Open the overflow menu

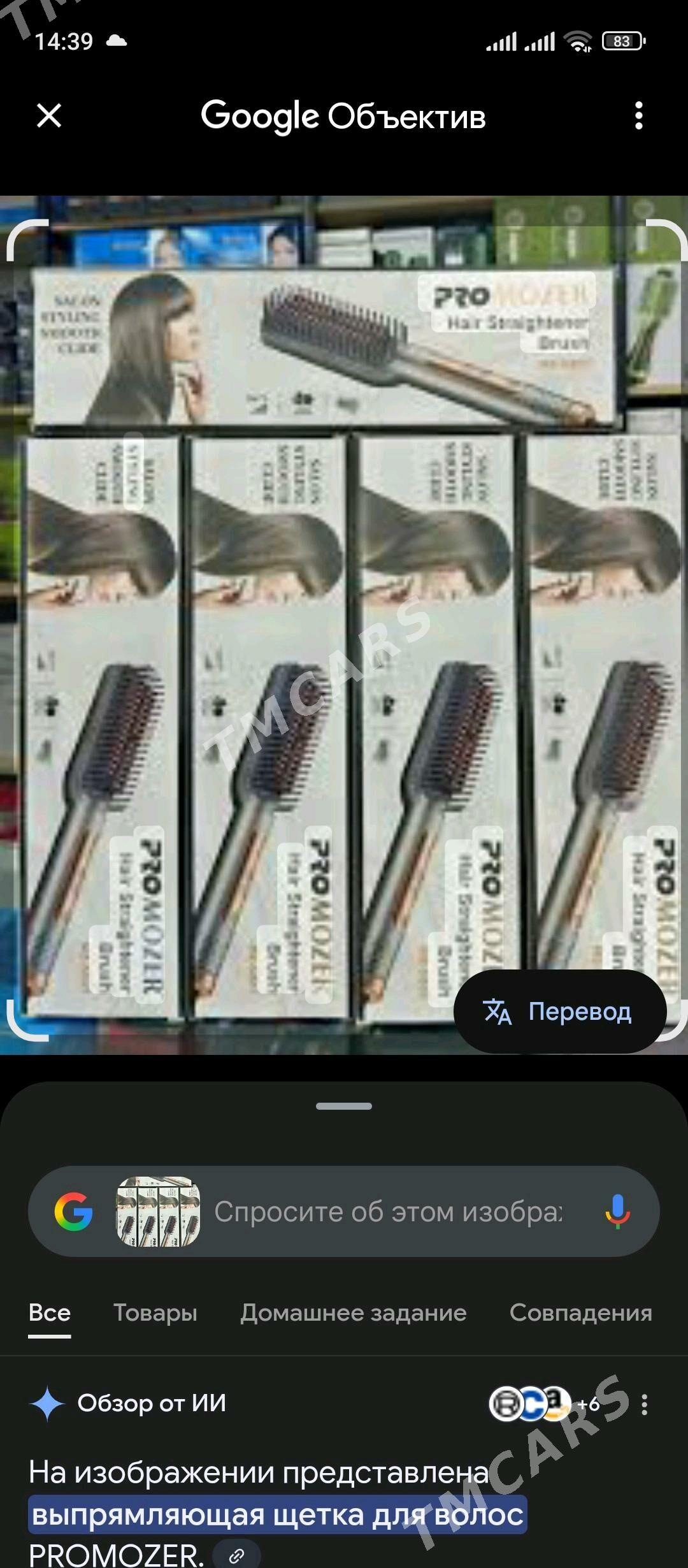tap(638, 116)
